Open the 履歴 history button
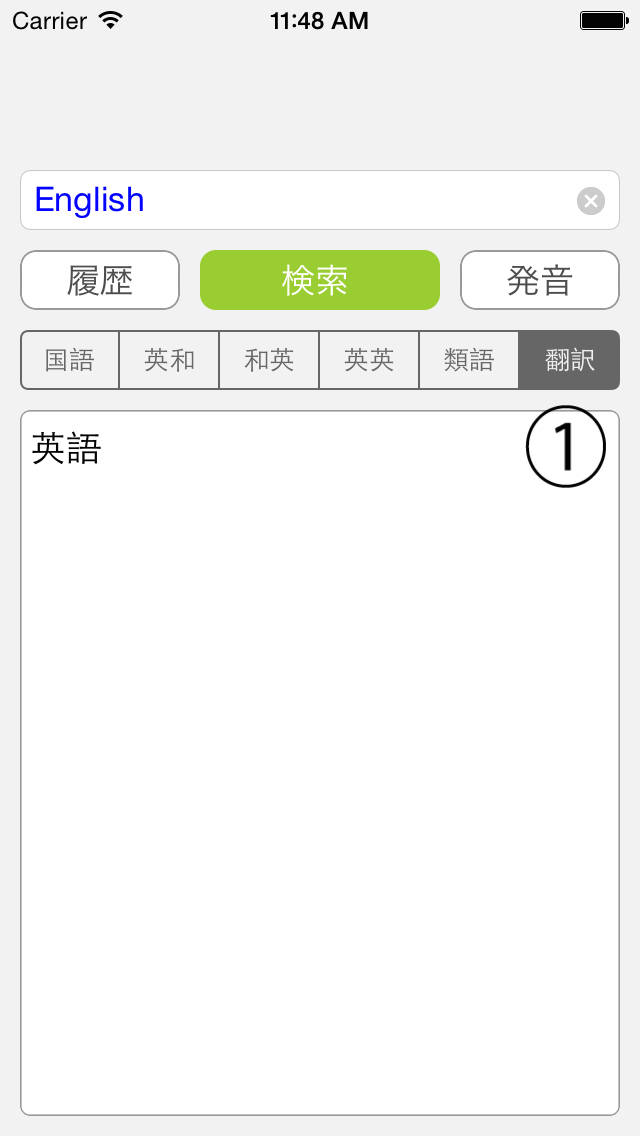Image resolution: width=640 pixels, height=1136 pixels. pyautogui.click(x=100, y=280)
